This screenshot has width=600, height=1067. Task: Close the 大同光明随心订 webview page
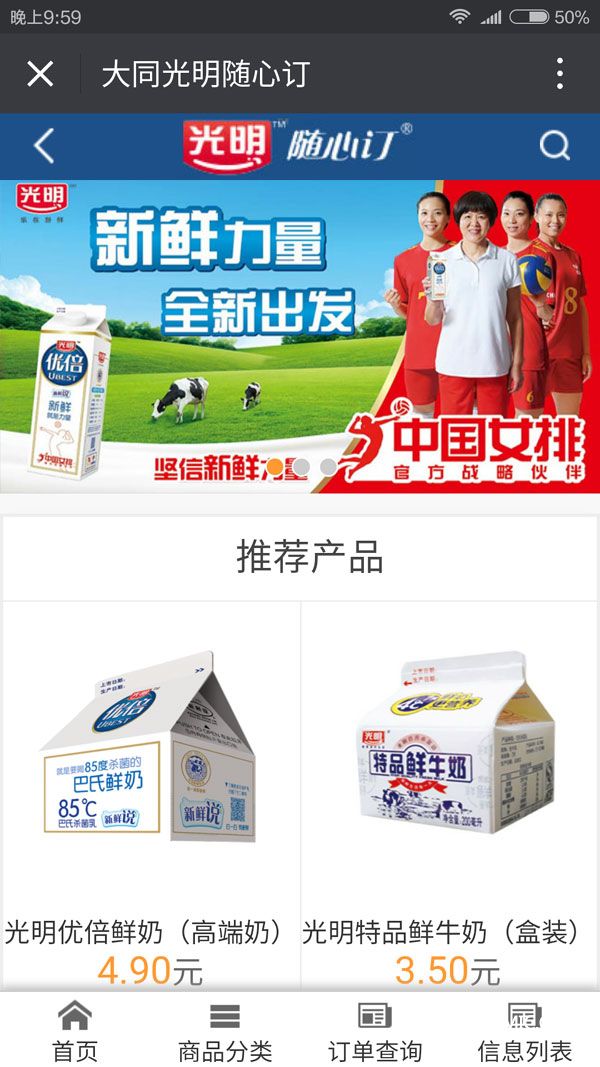point(40,74)
